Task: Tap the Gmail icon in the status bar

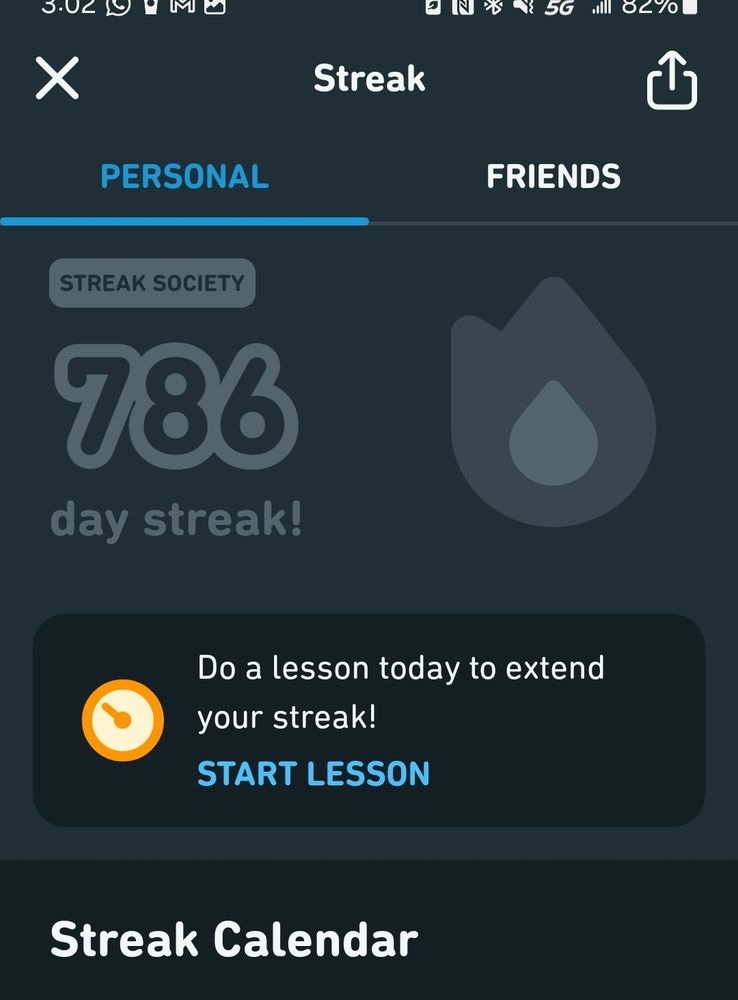Action: 178,10
